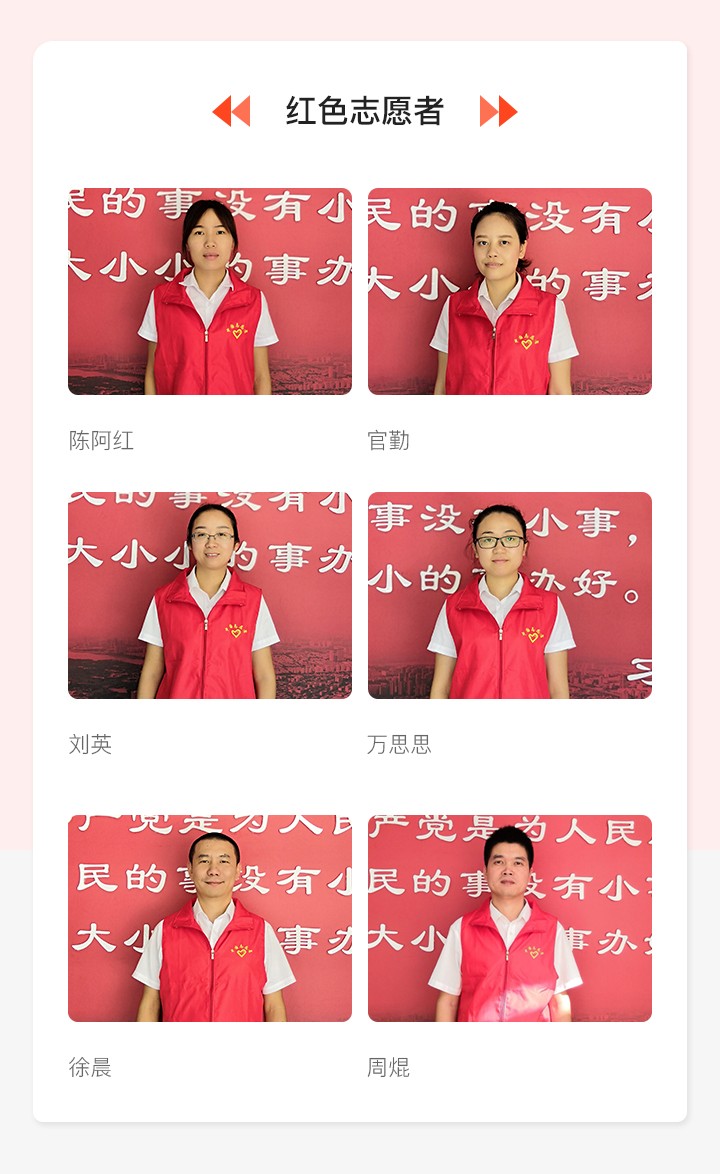Open 万思思's volunteer photo
The image size is (720, 1174).
(510, 595)
